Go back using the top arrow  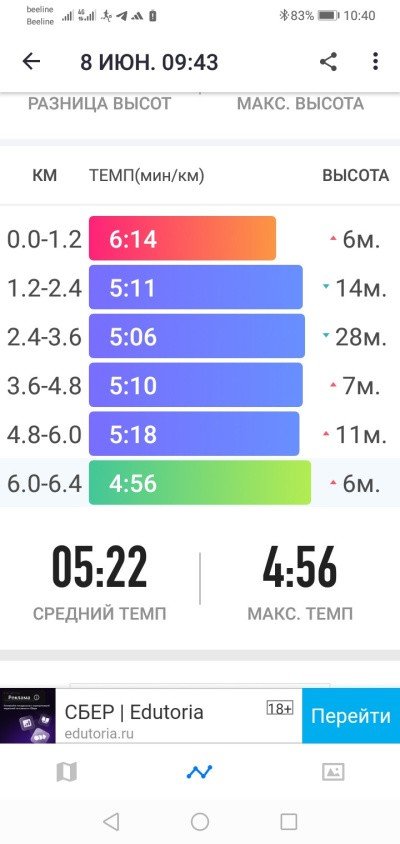point(31,61)
